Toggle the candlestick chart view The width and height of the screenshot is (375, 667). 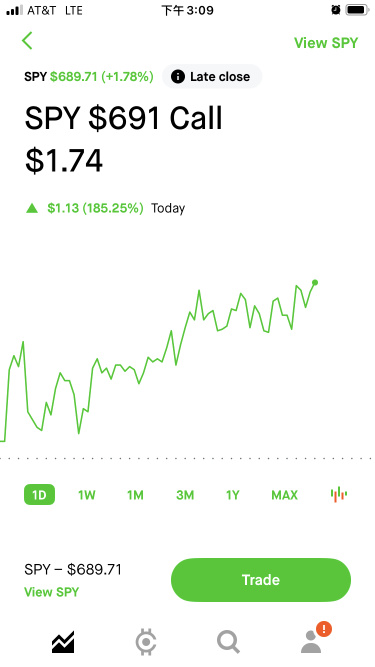point(338,494)
